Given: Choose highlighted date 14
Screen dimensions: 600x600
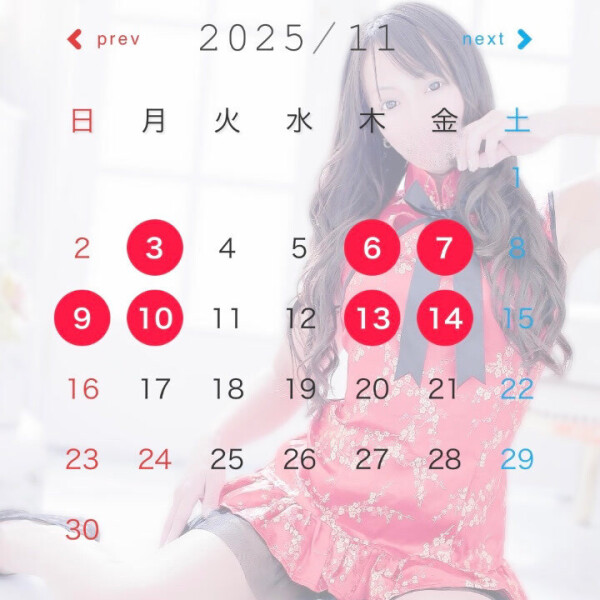Looking at the screenshot, I should 445,319.
